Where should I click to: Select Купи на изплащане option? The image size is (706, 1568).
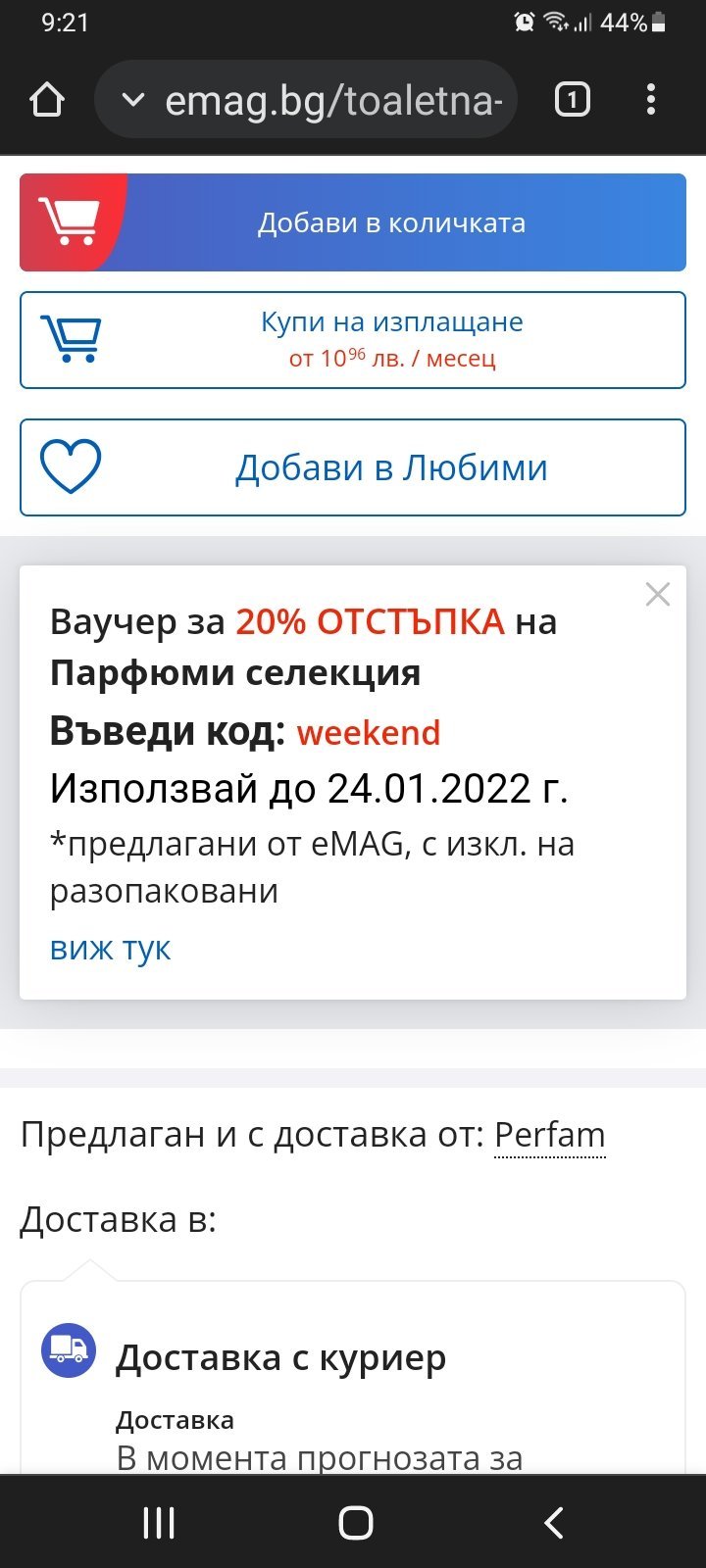coord(353,340)
